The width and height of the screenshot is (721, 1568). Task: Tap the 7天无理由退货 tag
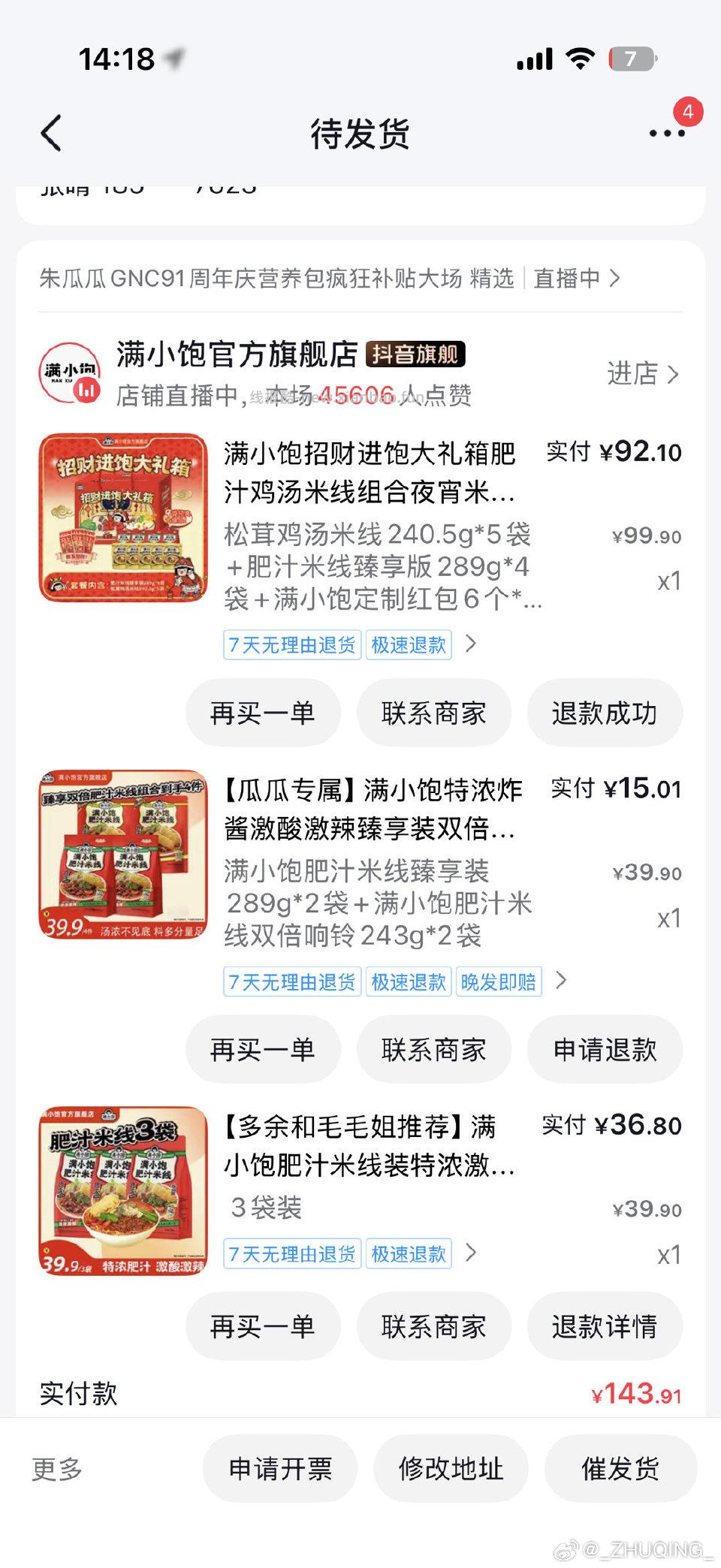[291, 644]
